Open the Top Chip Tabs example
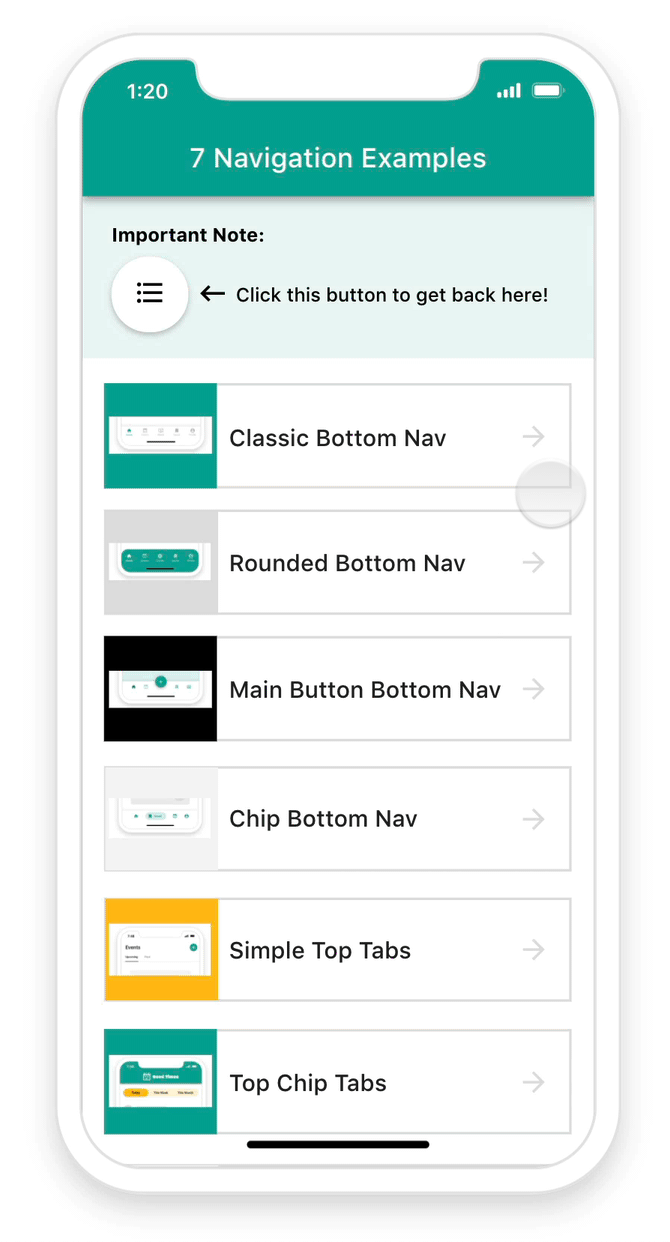Image resolution: width=670 pixels, height=1242 pixels. tap(338, 1082)
